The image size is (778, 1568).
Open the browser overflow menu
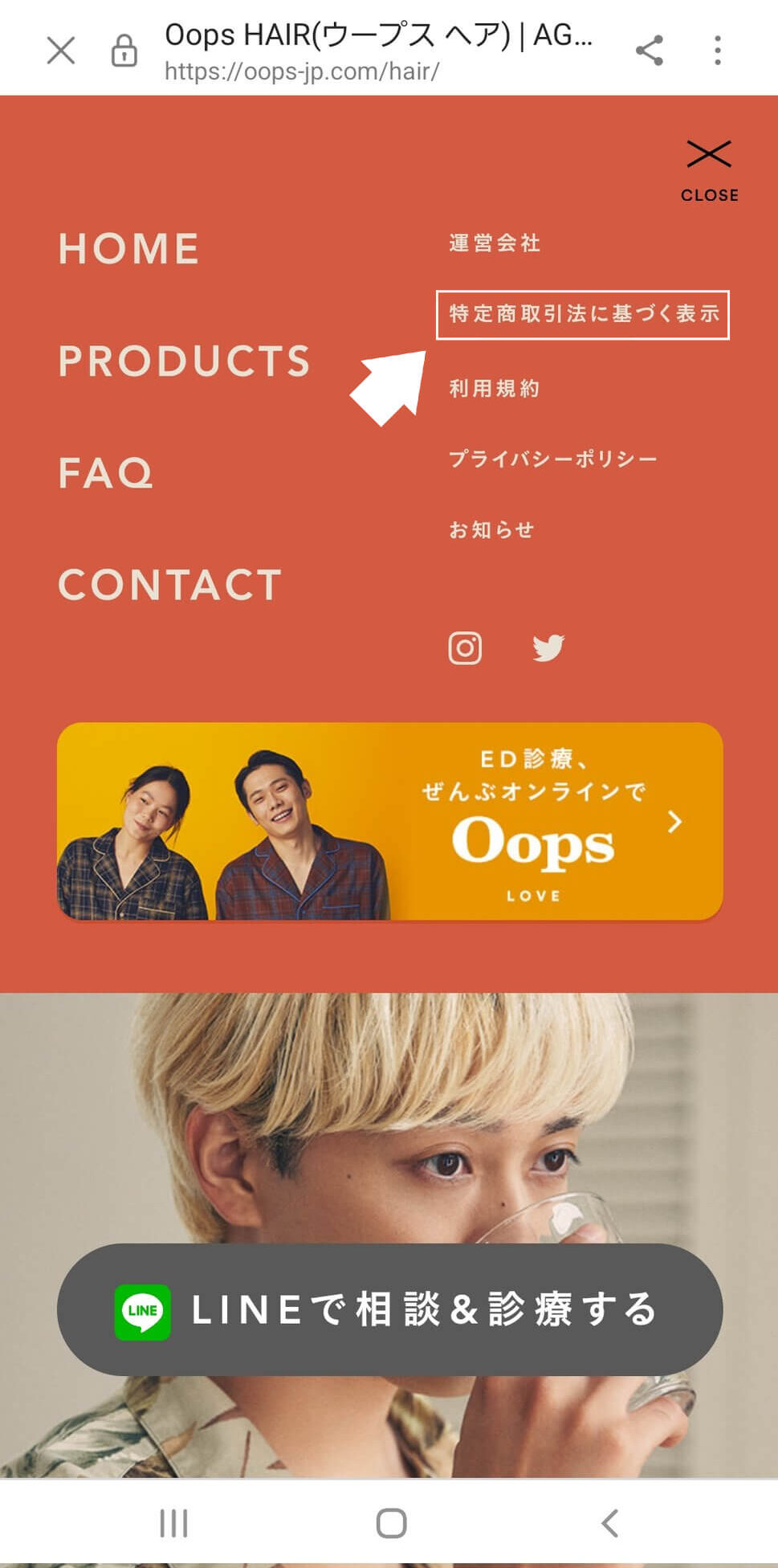pyautogui.click(x=717, y=51)
